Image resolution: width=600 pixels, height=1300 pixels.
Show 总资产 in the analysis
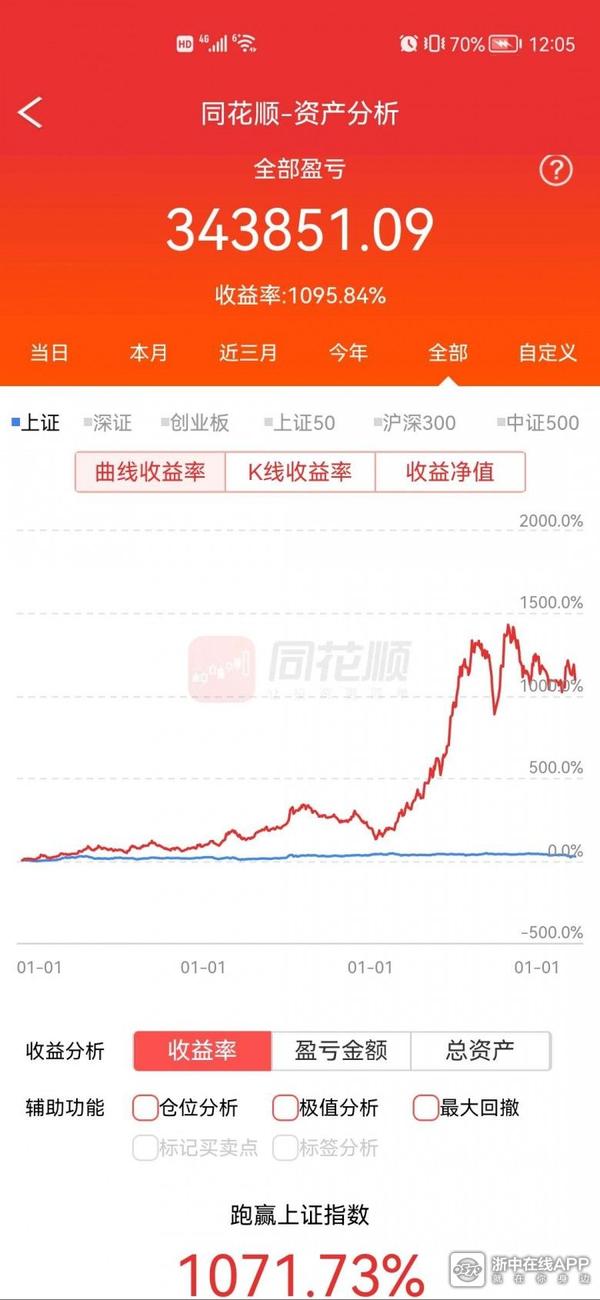[480, 1051]
